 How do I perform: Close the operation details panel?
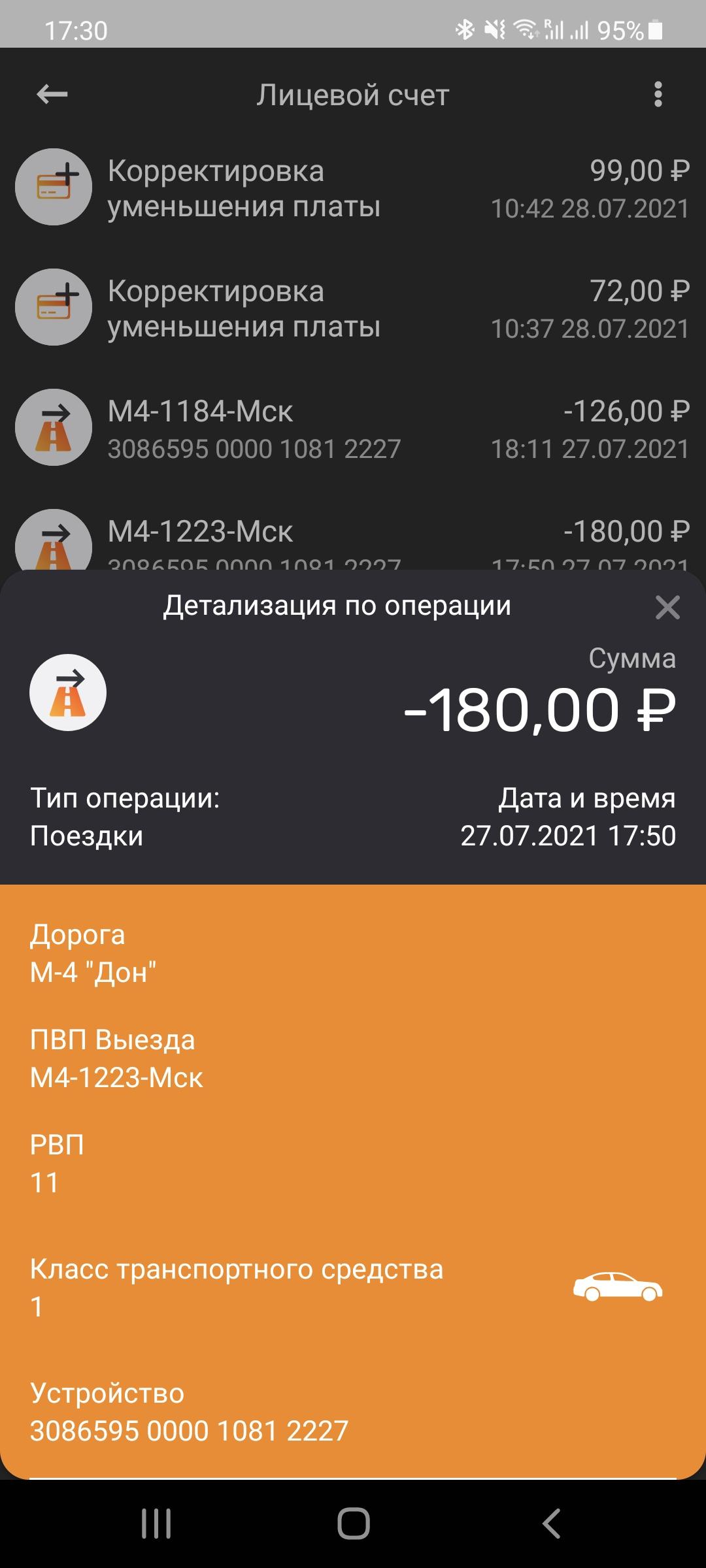tap(667, 608)
